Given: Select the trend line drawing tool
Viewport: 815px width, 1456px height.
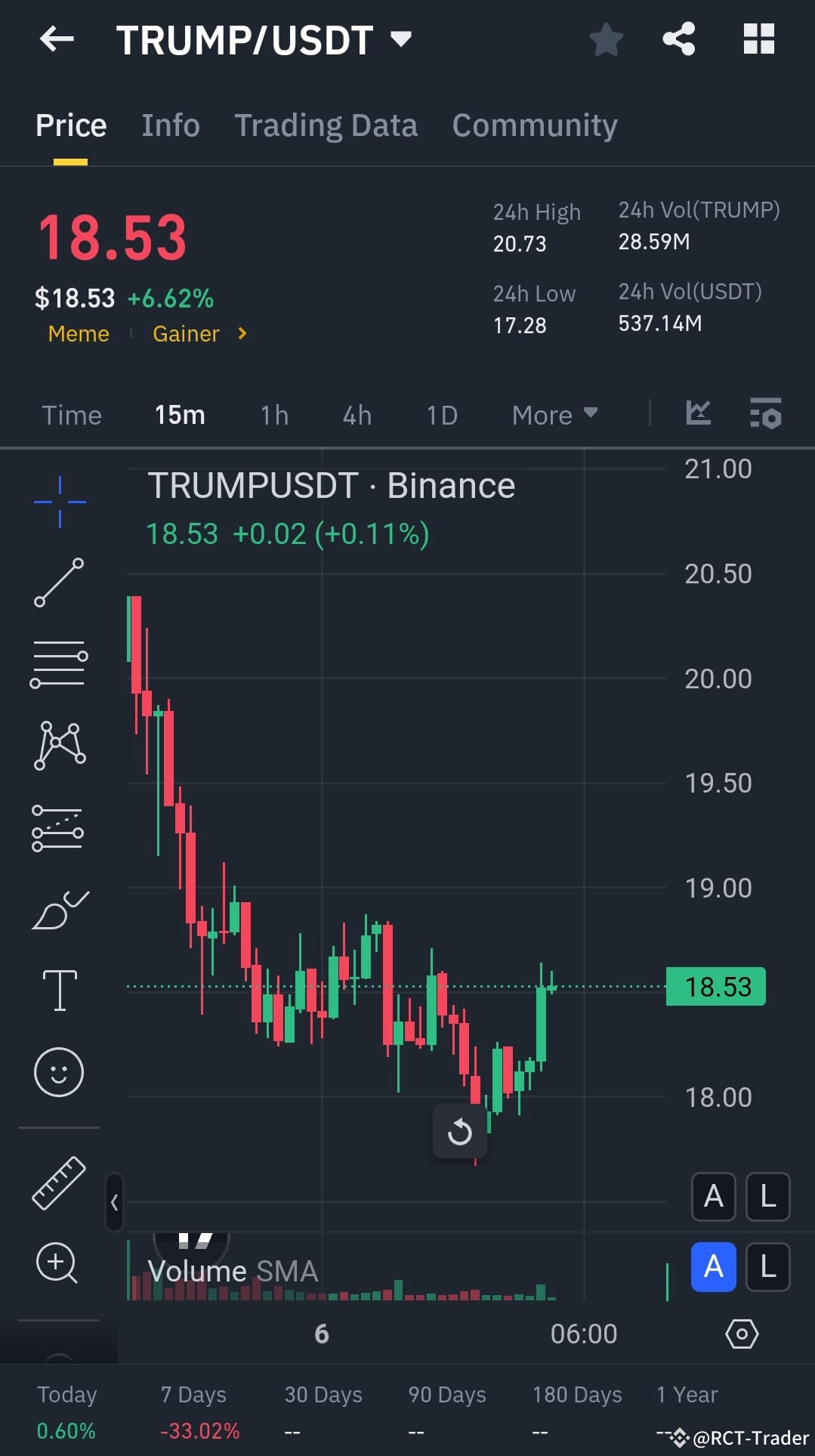Looking at the screenshot, I should [x=59, y=582].
